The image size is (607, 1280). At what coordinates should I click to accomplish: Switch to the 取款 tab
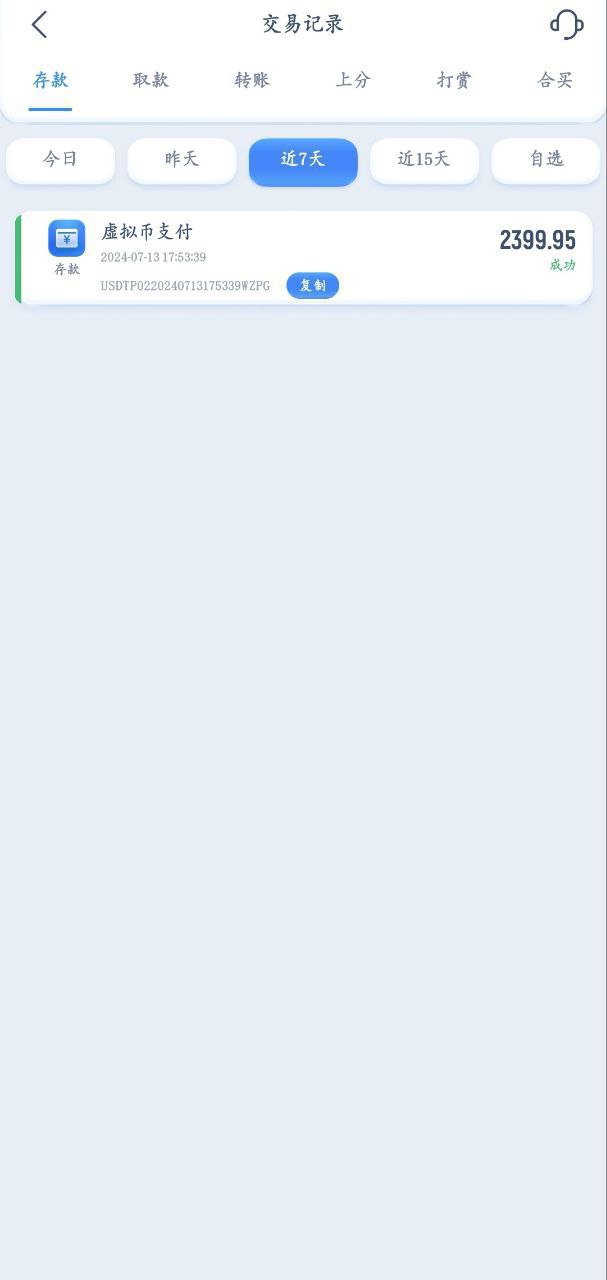(x=151, y=80)
